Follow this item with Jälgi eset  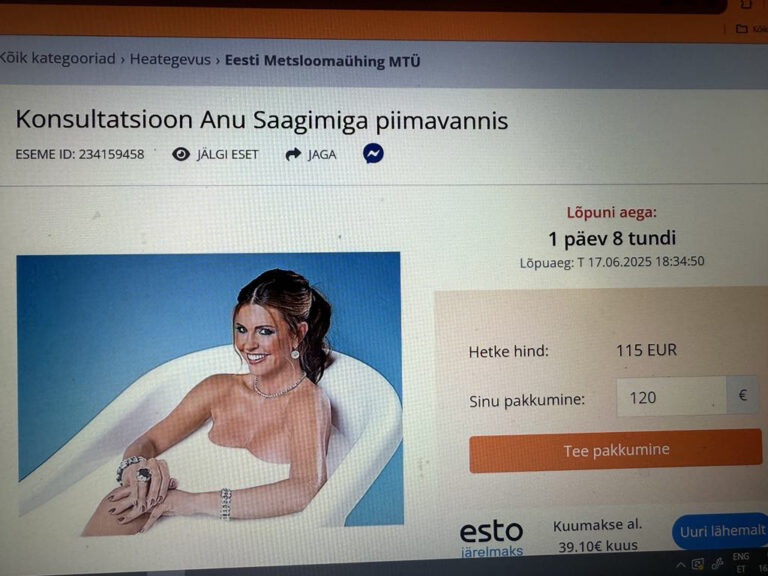click(x=216, y=154)
